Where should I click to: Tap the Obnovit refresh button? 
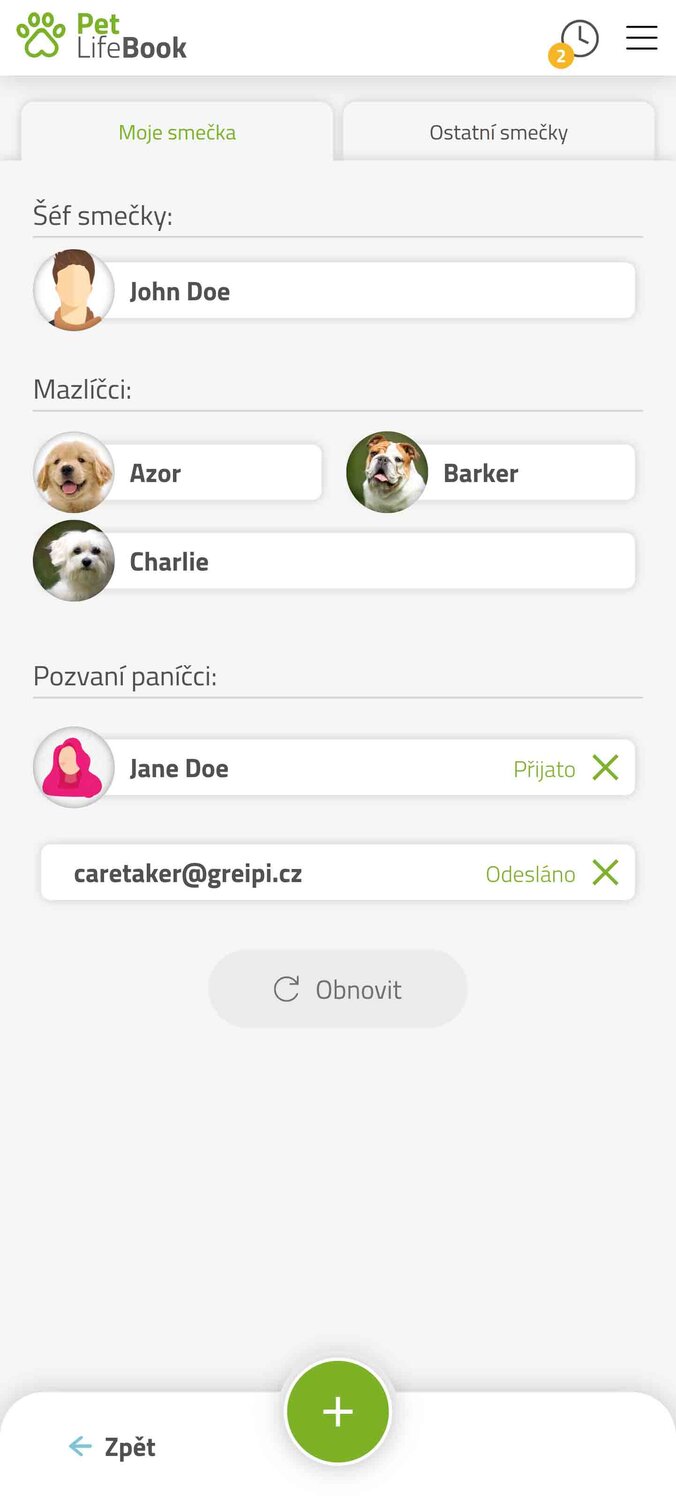[x=338, y=989]
